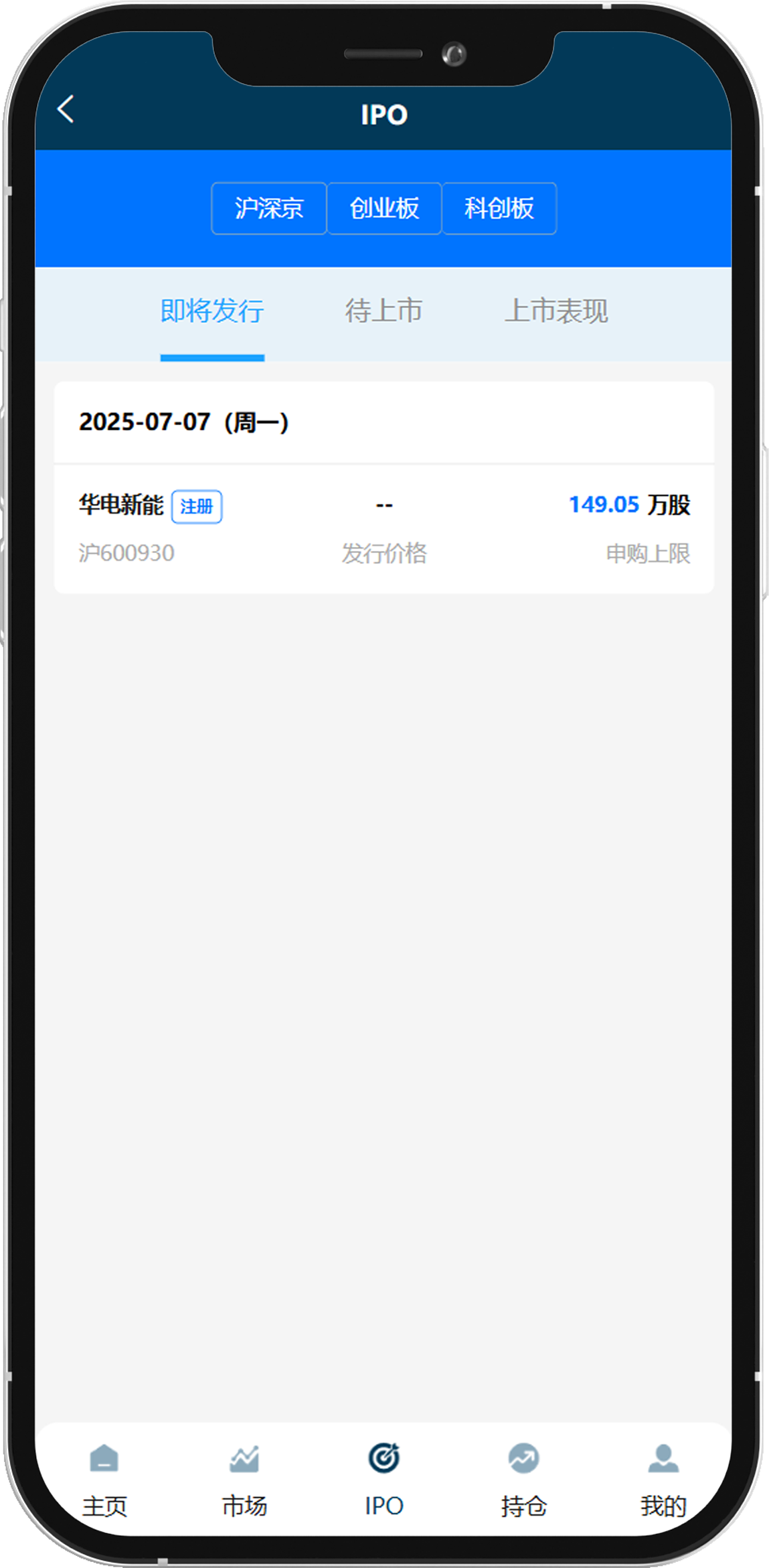The image size is (769, 1568).
Task: Open the 我的 profile tab
Action: click(663, 1481)
